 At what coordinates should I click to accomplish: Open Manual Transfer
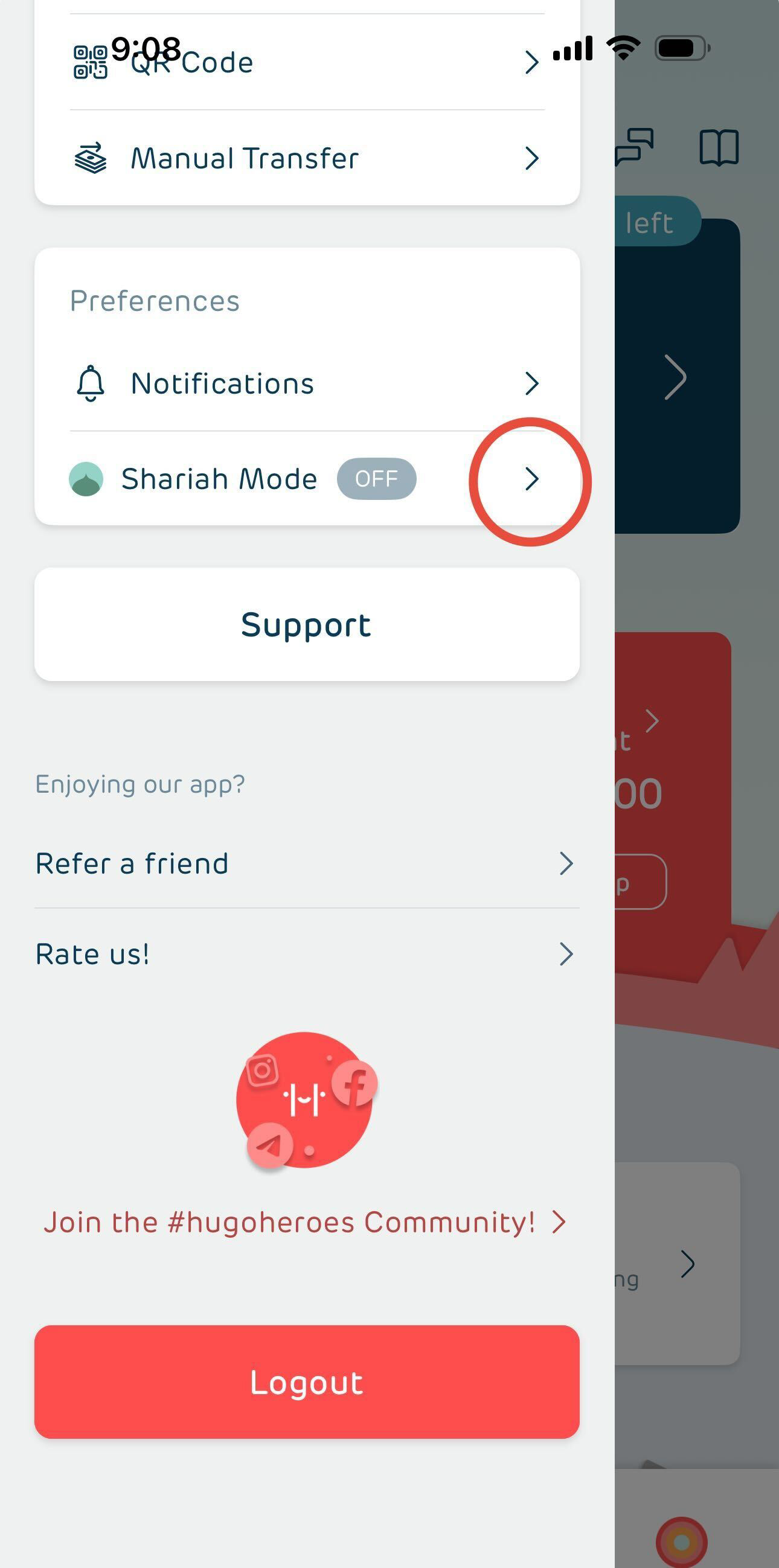point(307,158)
